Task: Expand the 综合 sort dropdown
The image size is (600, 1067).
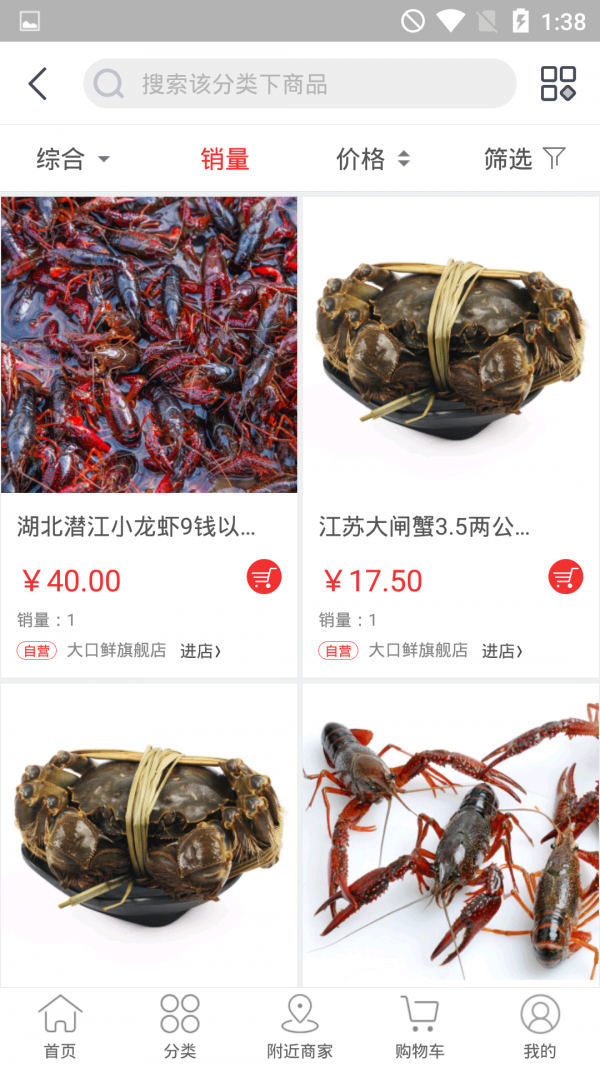Action: pyautogui.click(x=73, y=159)
